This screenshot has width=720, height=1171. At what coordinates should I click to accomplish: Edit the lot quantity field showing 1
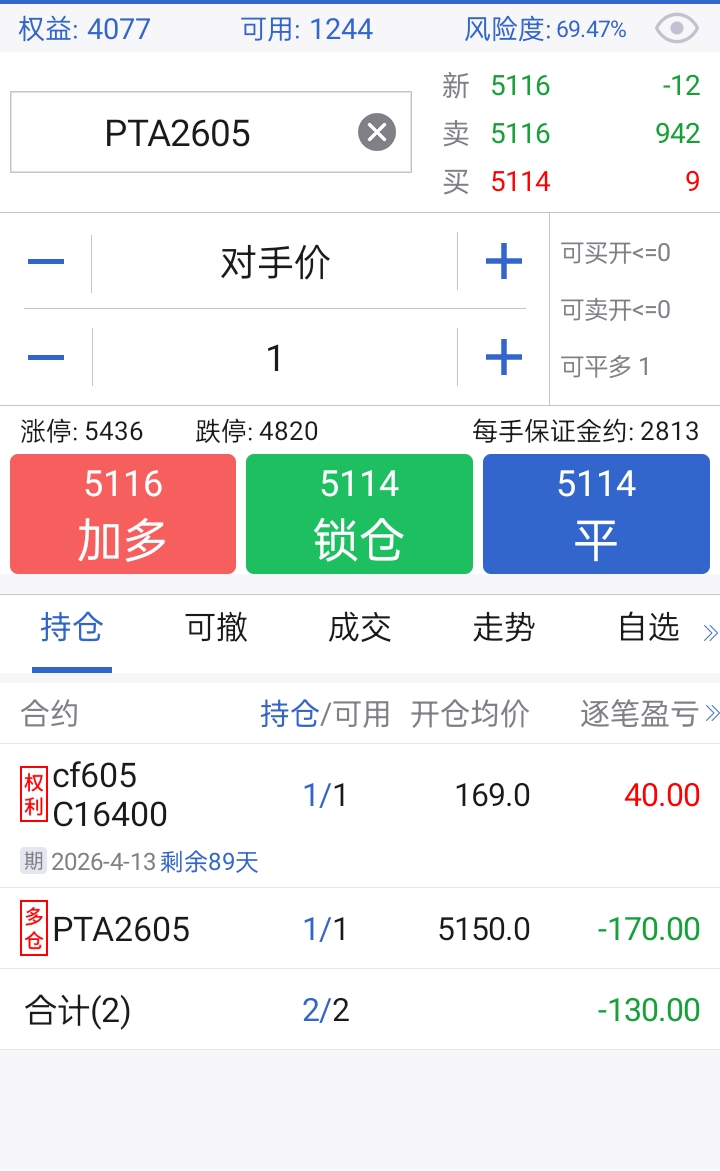pyautogui.click(x=275, y=357)
